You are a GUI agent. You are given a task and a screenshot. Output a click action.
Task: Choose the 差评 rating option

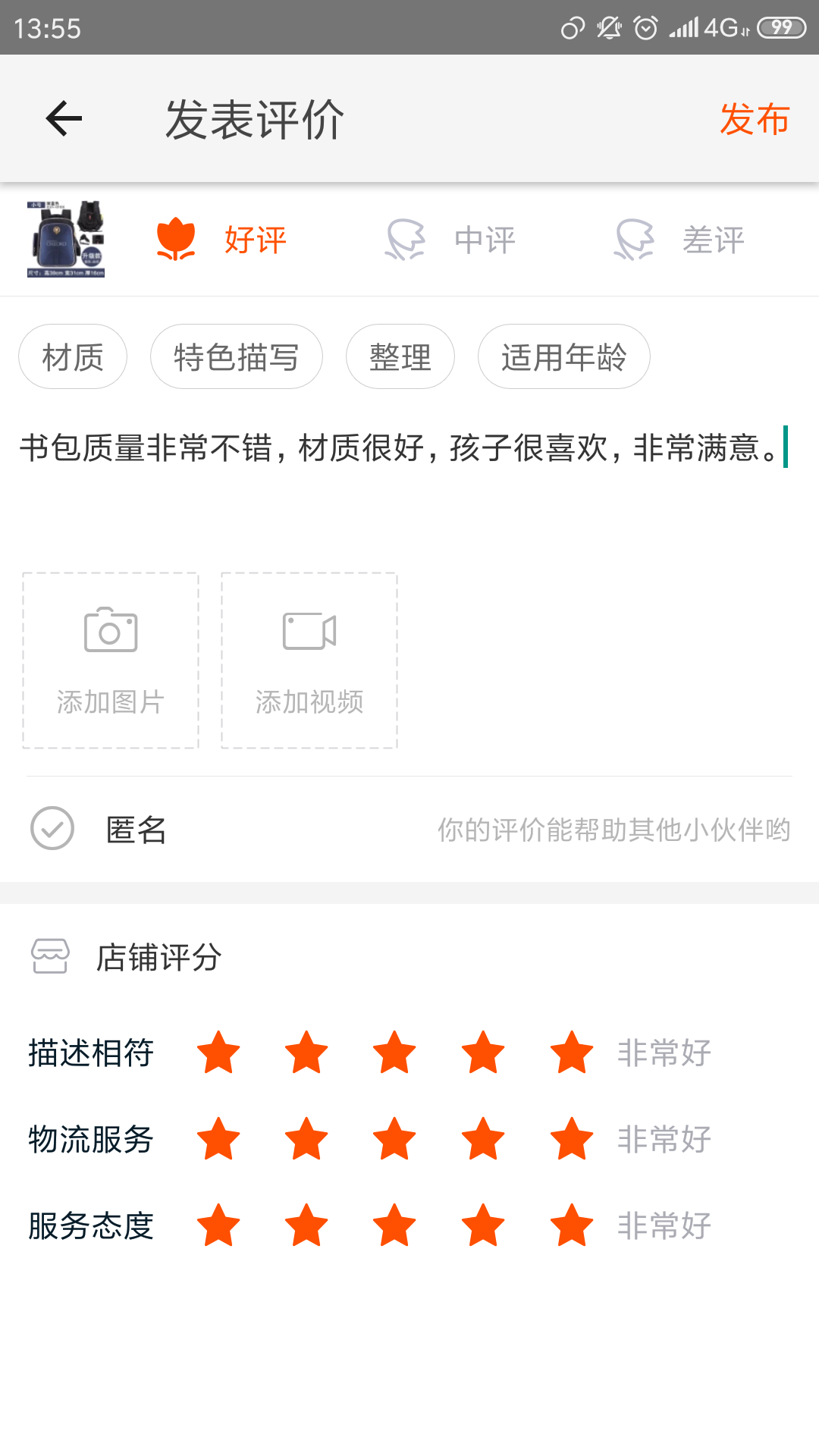coord(679,240)
